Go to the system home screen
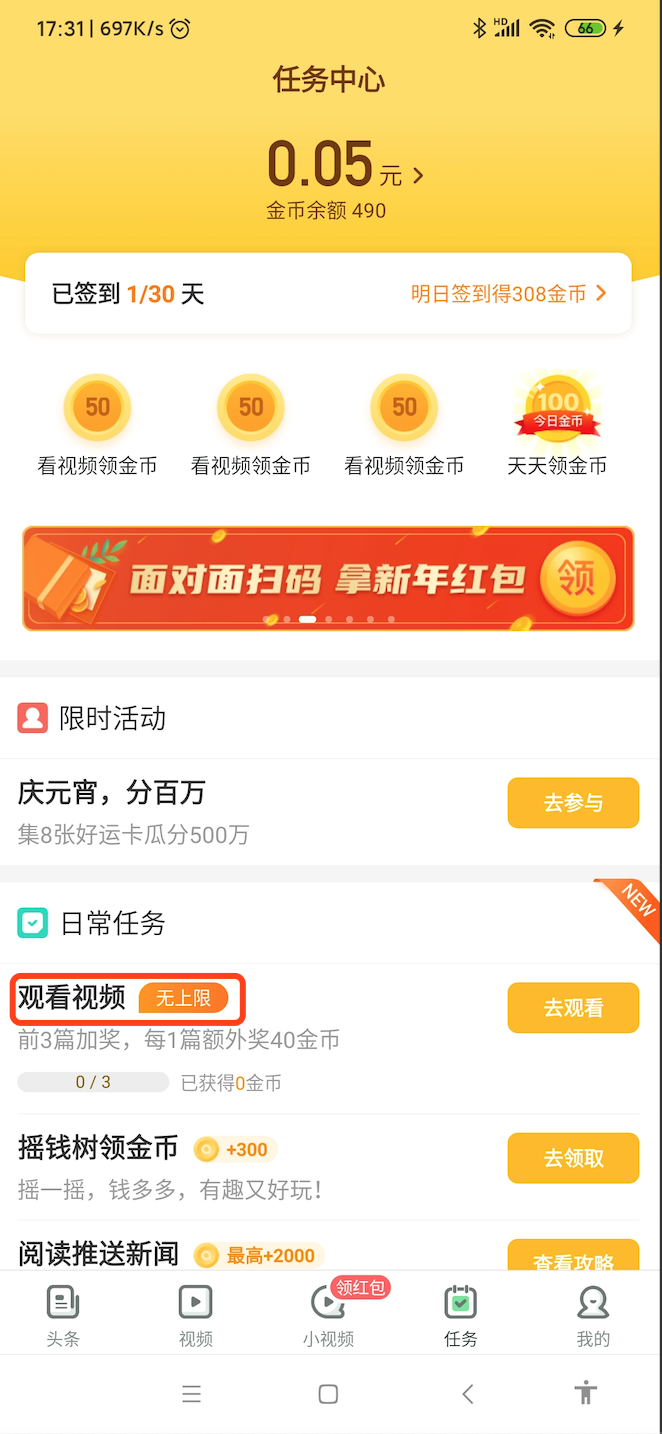This screenshot has height=1434, width=662. tap(328, 1394)
